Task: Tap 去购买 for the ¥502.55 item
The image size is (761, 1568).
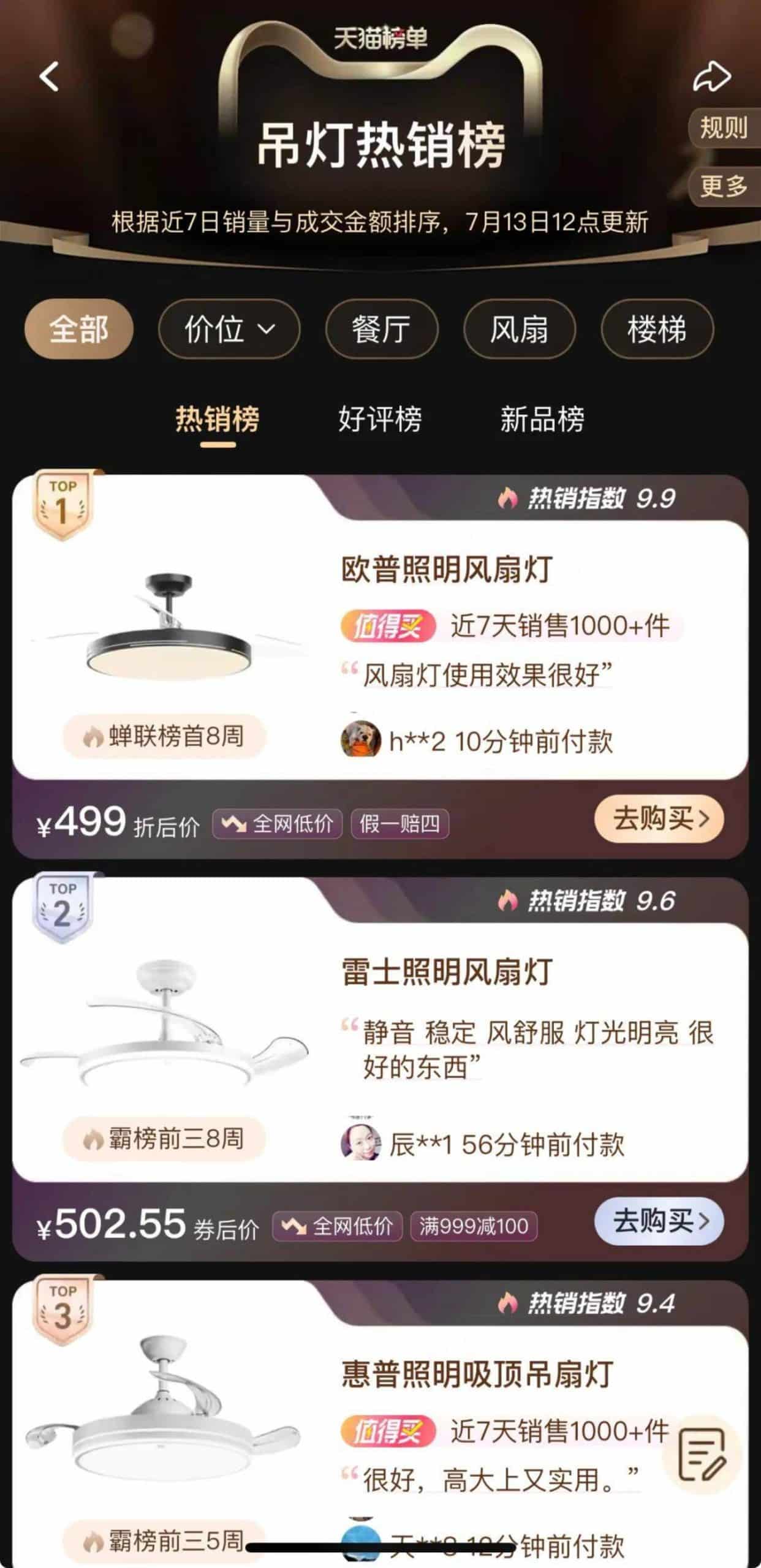Action: coord(659,1221)
